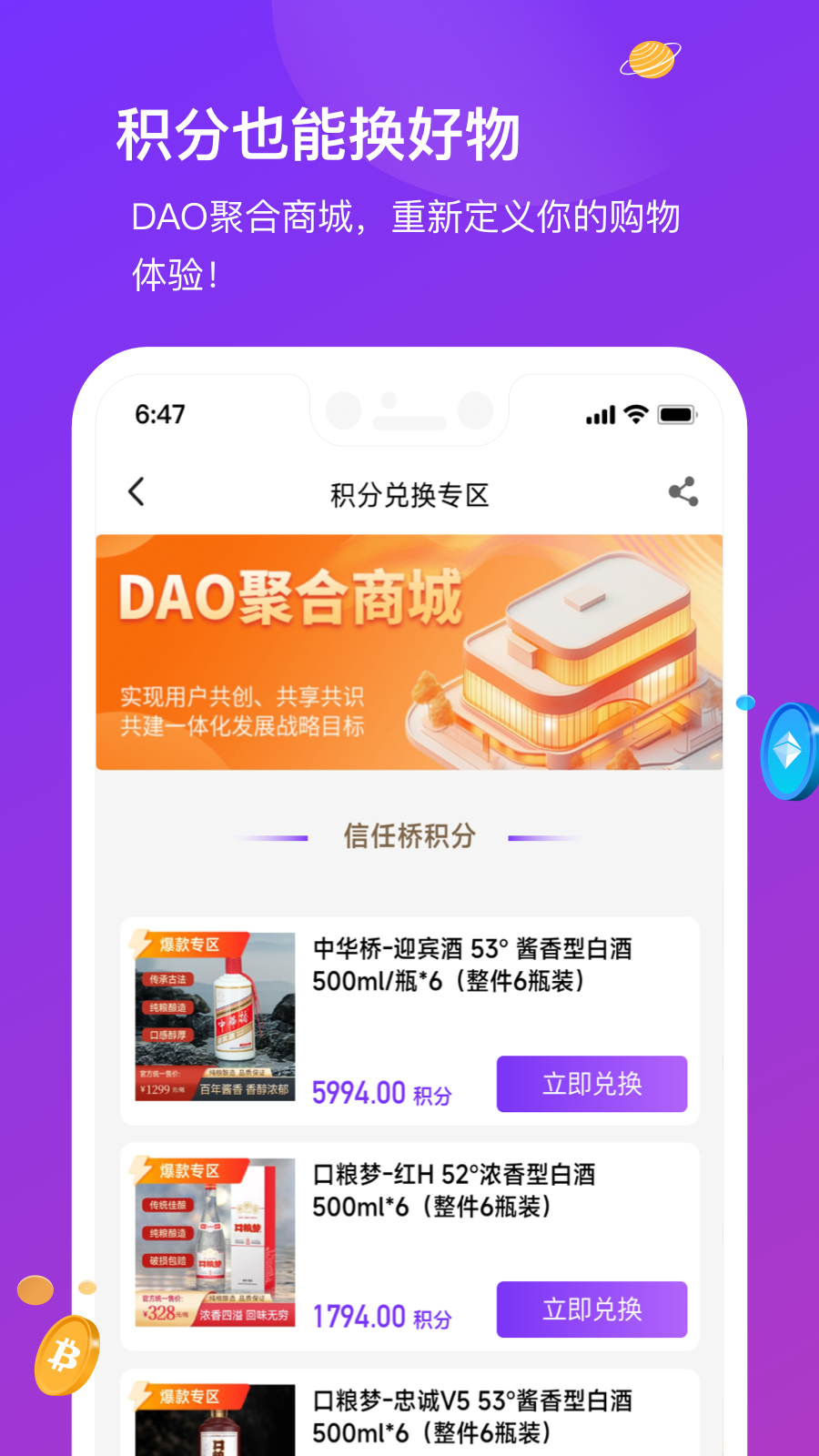Tap the back arrow to exit 积分兑换专区
The image size is (819, 1456).
tap(136, 491)
